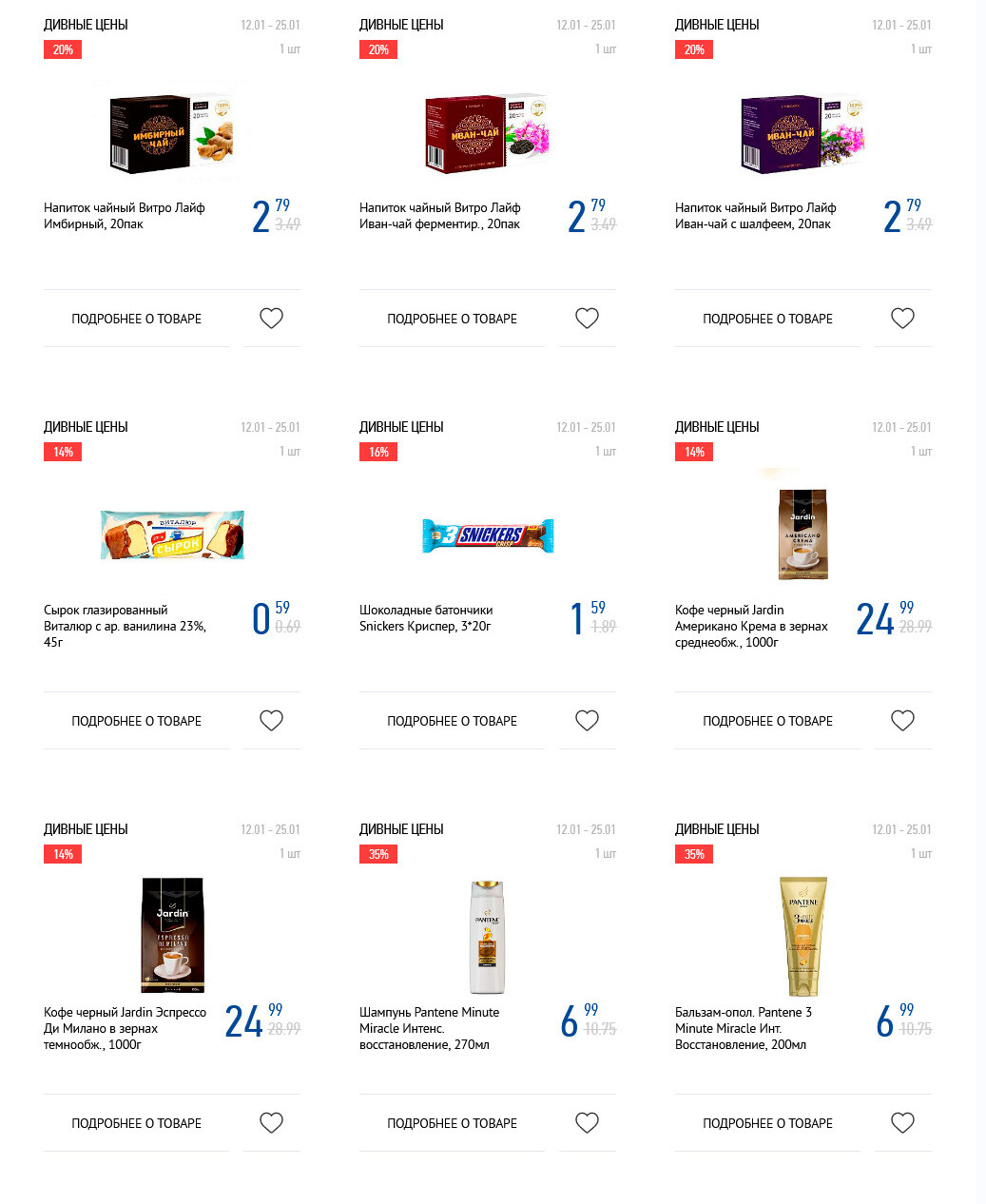Viewport: 986px width, 1204px height.
Task: Open details for Имбирный tea drink
Action: tap(136, 319)
